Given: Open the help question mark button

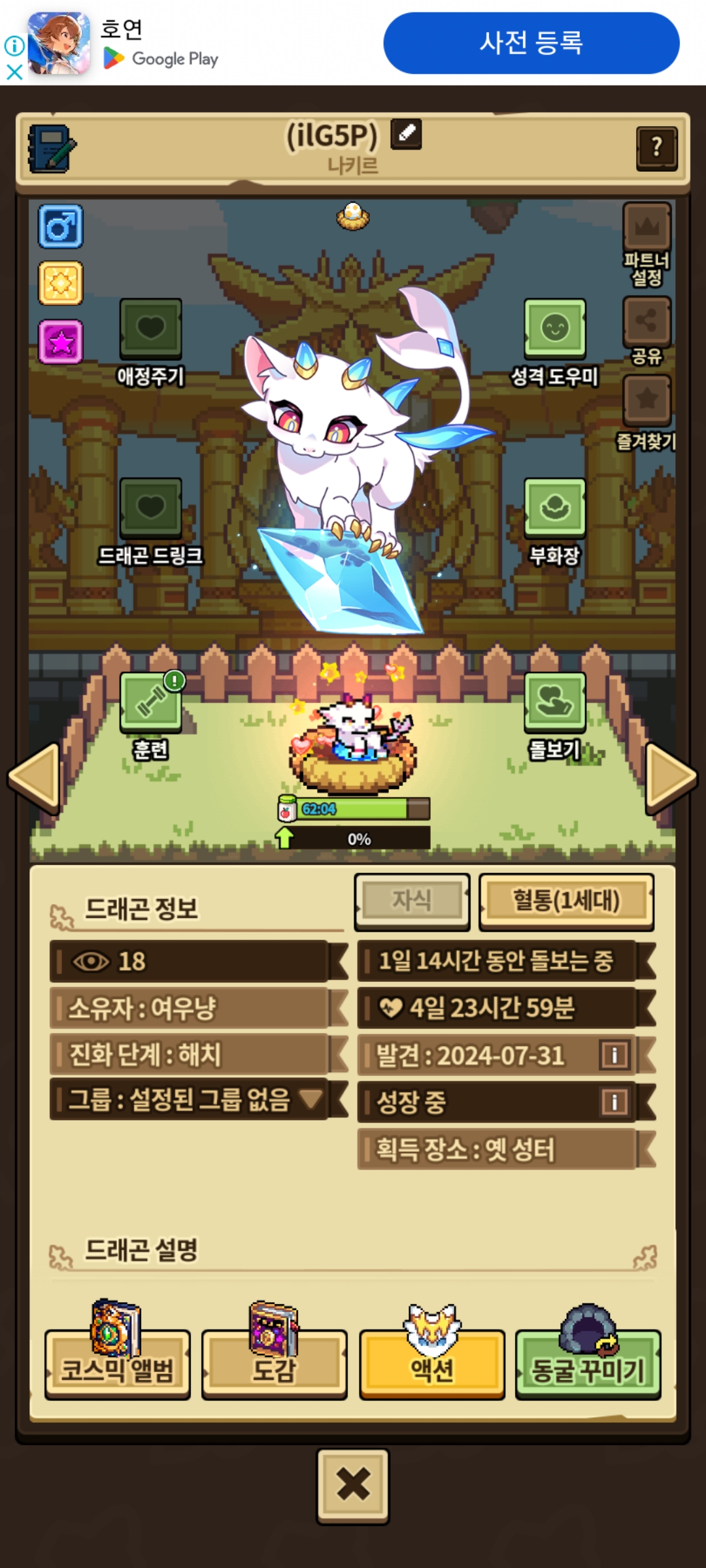Looking at the screenshot, I should tap(656, 148).
